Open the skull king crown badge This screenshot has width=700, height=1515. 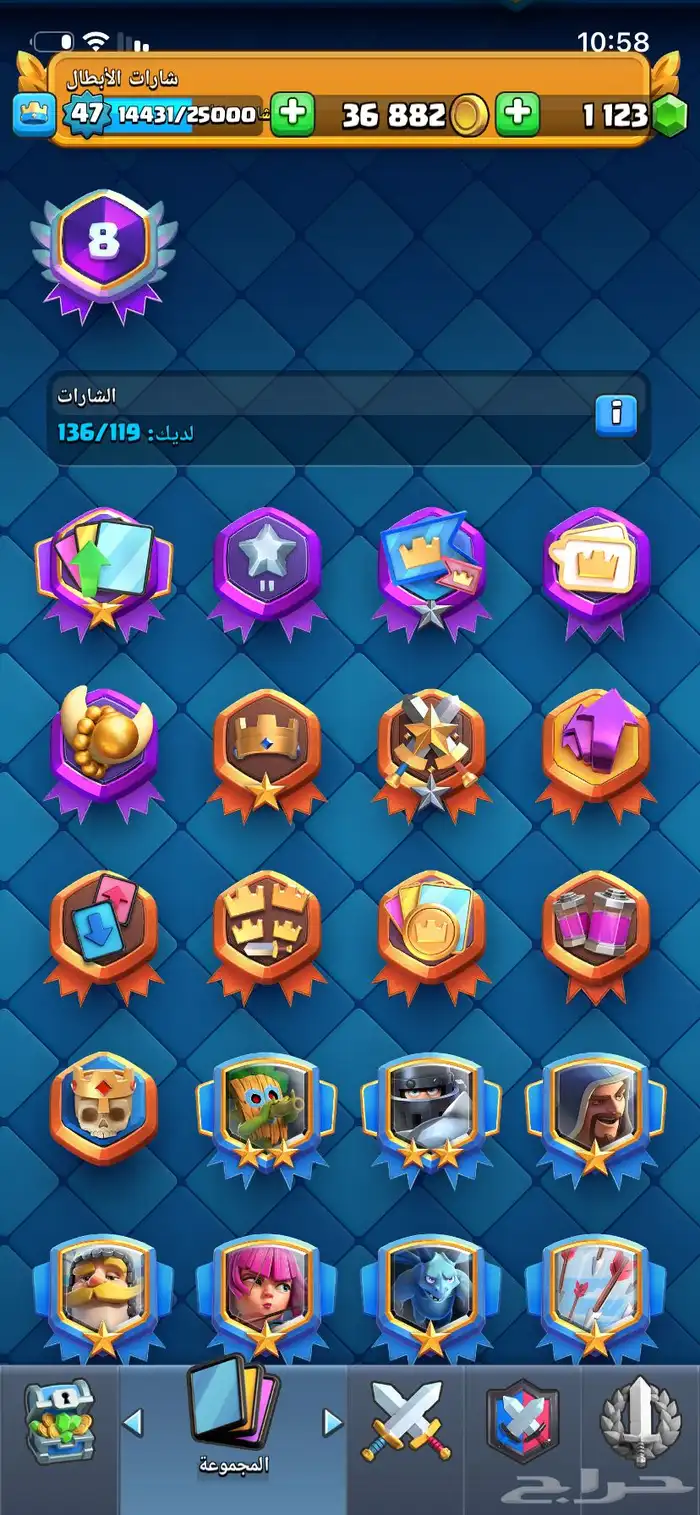pos(103,1107)
